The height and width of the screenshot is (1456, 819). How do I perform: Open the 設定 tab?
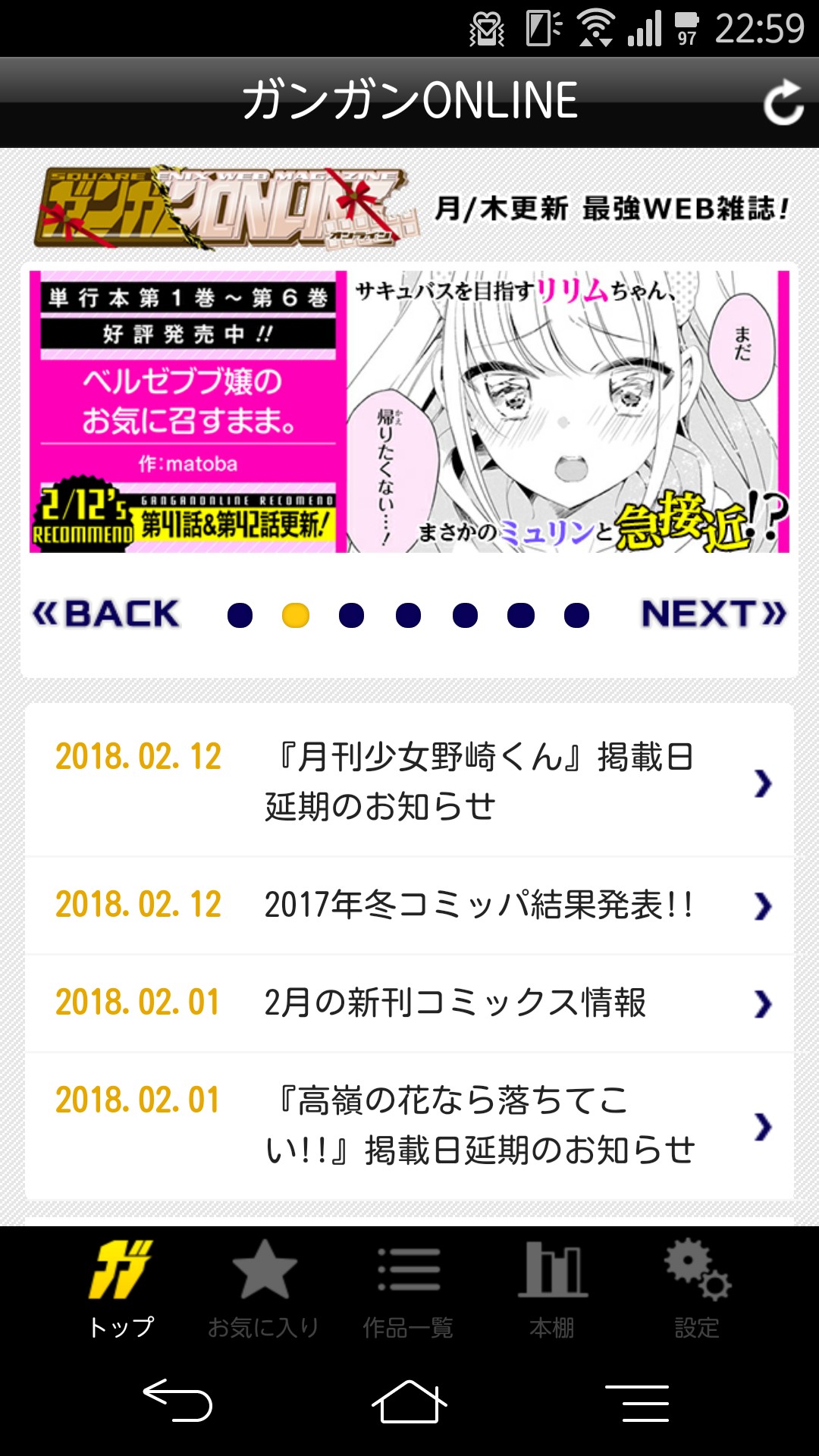coord(697,1289)
